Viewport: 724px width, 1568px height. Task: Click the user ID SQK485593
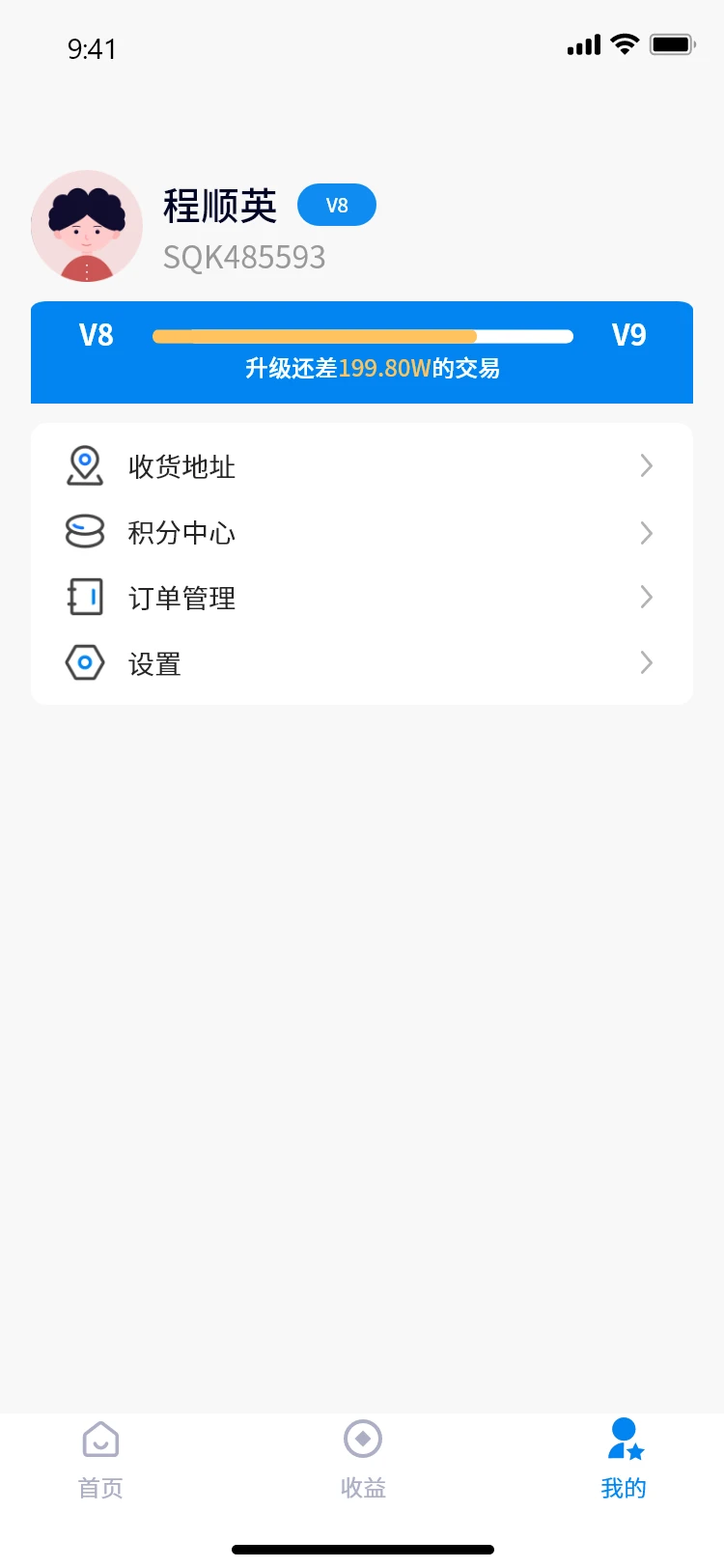point(245,257)
